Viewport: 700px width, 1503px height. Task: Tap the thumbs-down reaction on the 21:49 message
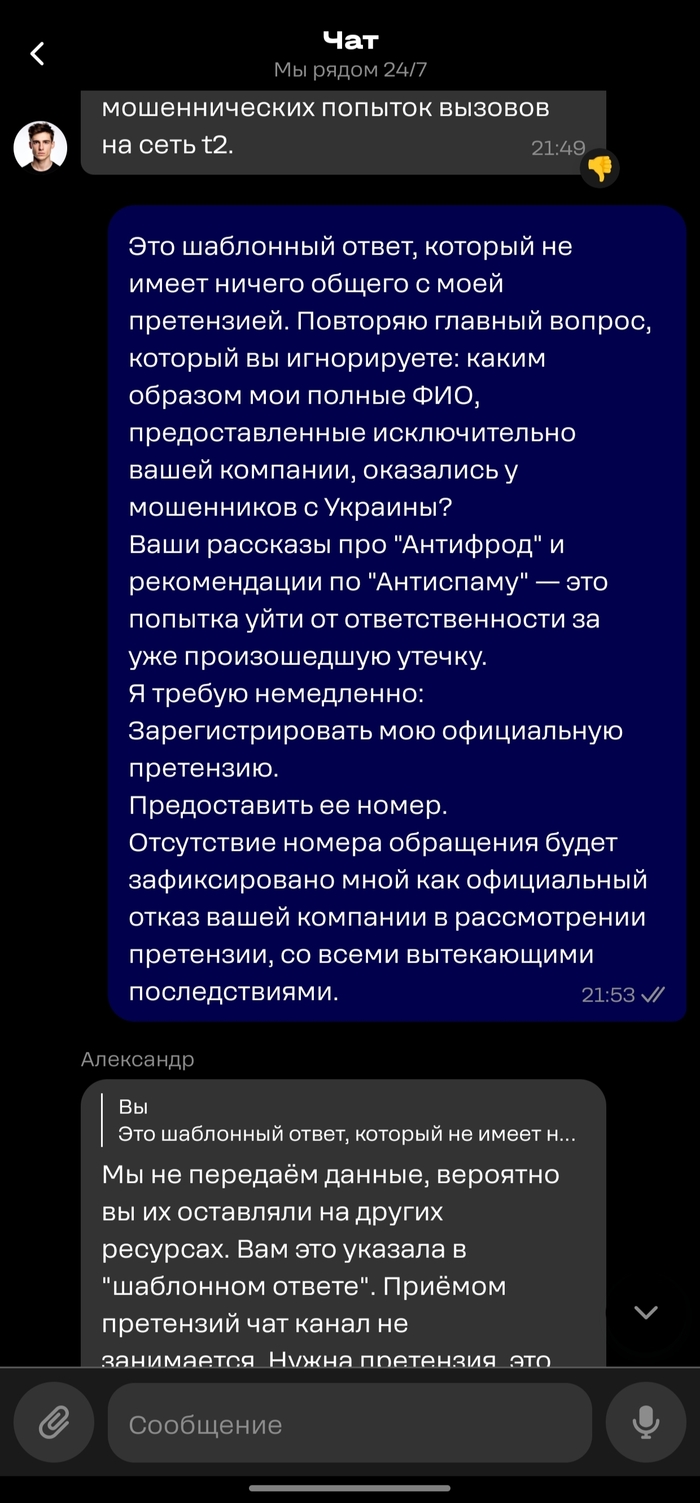coord(599,169)
